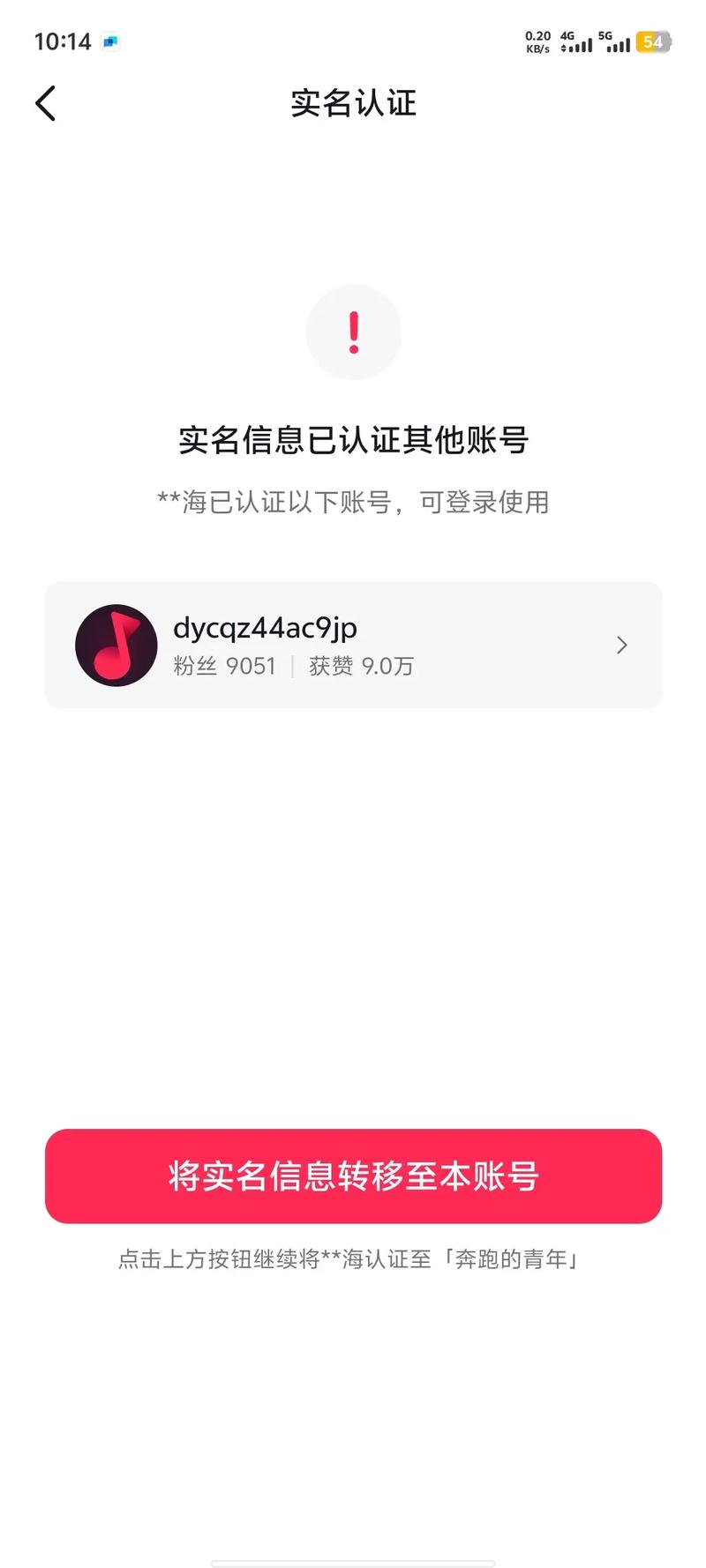Tap the back arrow to exit verification

(x=47, y=103)
